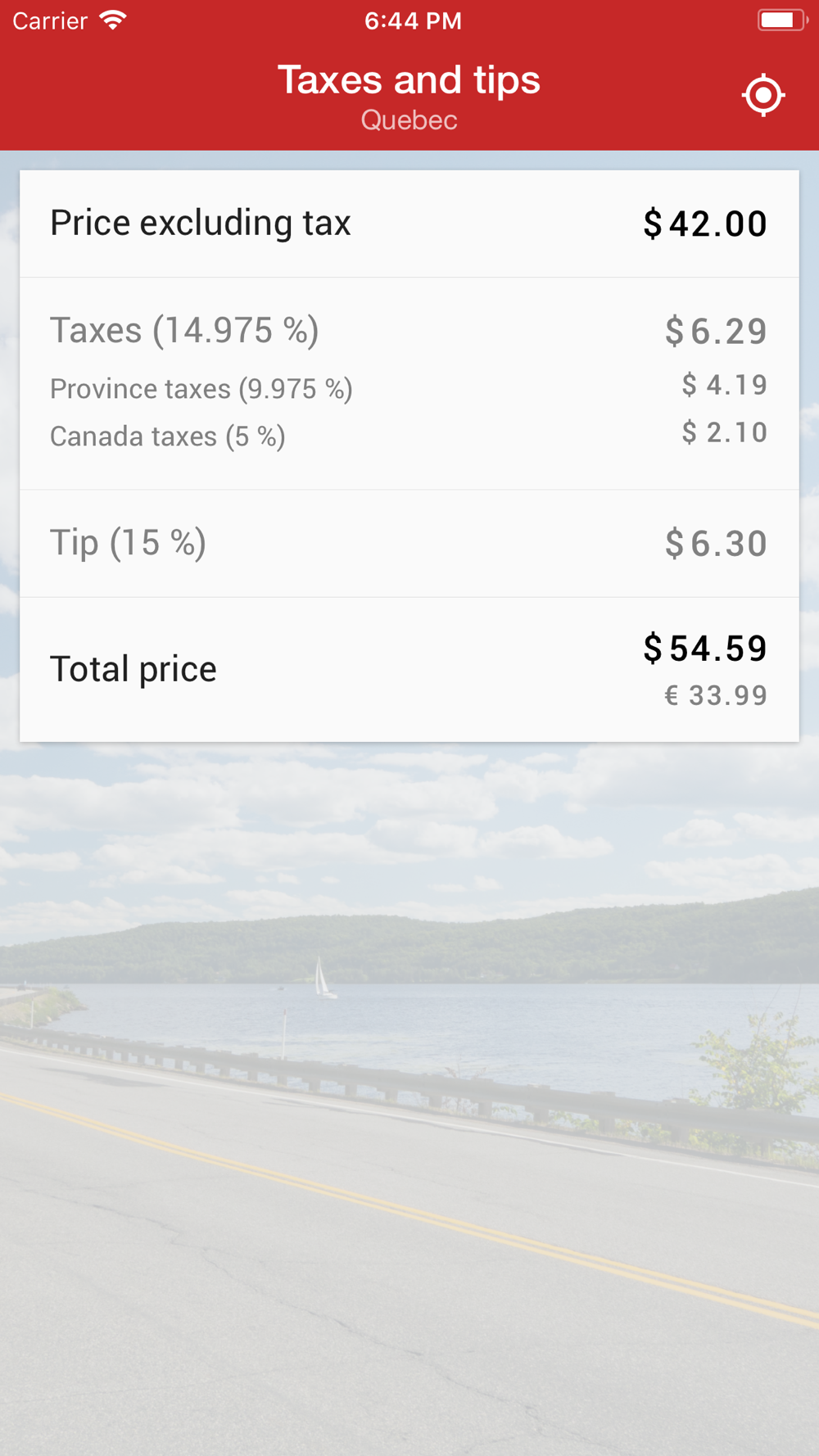Open the Taxes (14.975 %) row

tap(409, 383)
